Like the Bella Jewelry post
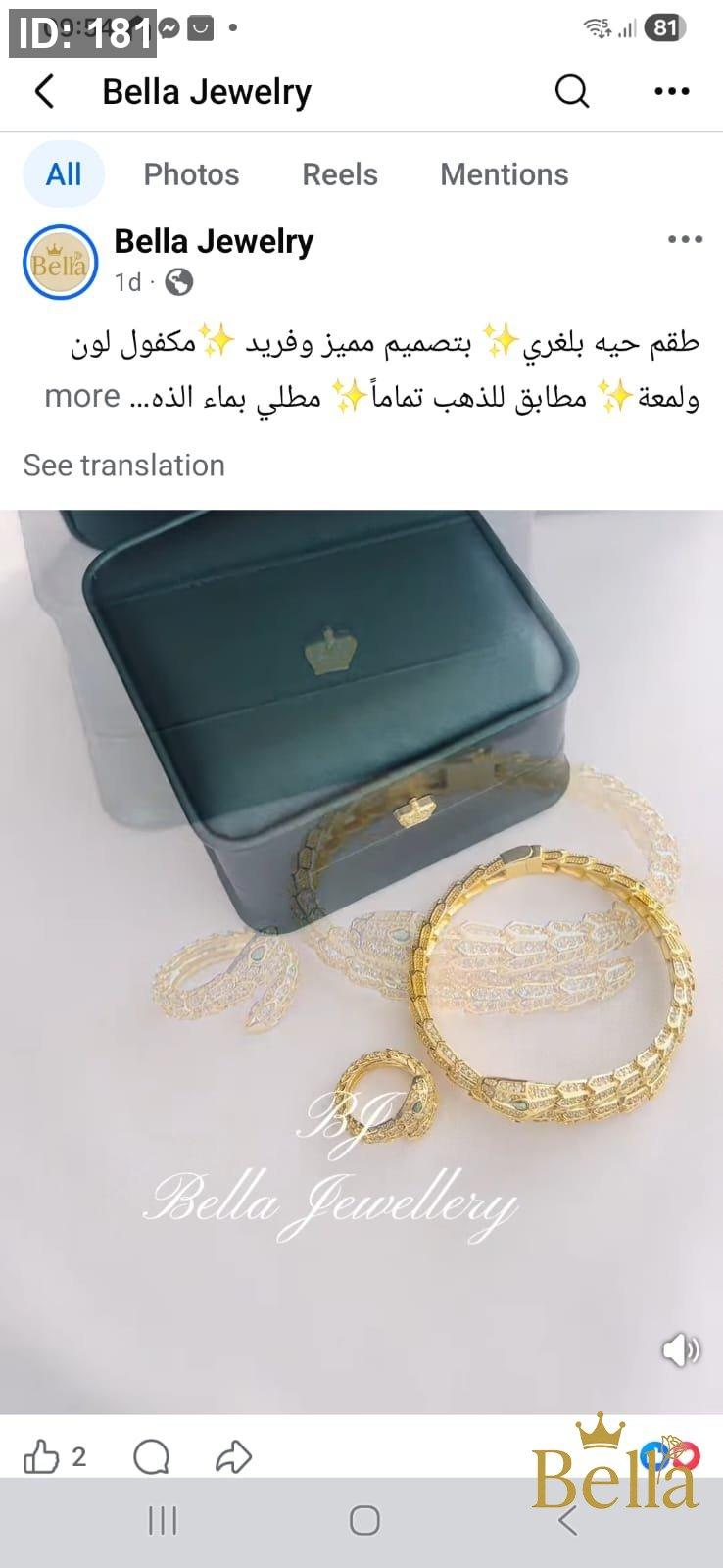 [42, 1457]
